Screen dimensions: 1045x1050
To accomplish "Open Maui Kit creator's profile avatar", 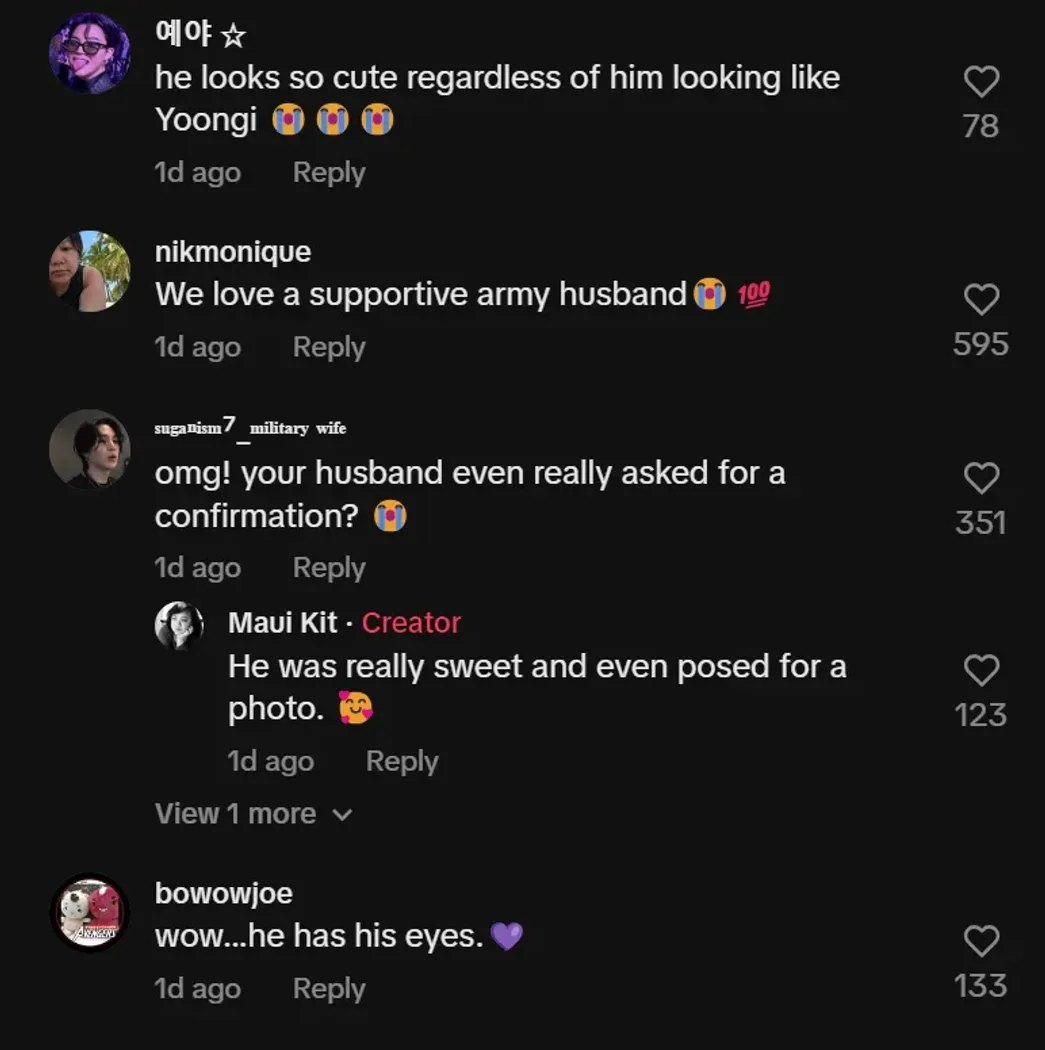I will [x=179, y=626].
